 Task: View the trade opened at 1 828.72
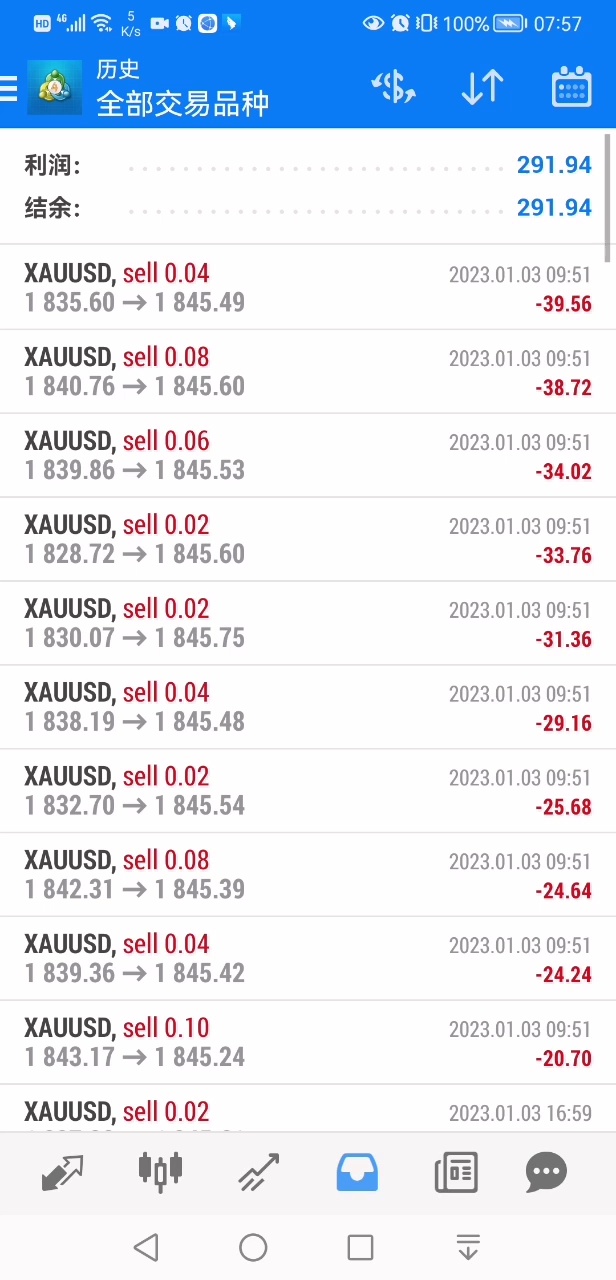(307, 540)
